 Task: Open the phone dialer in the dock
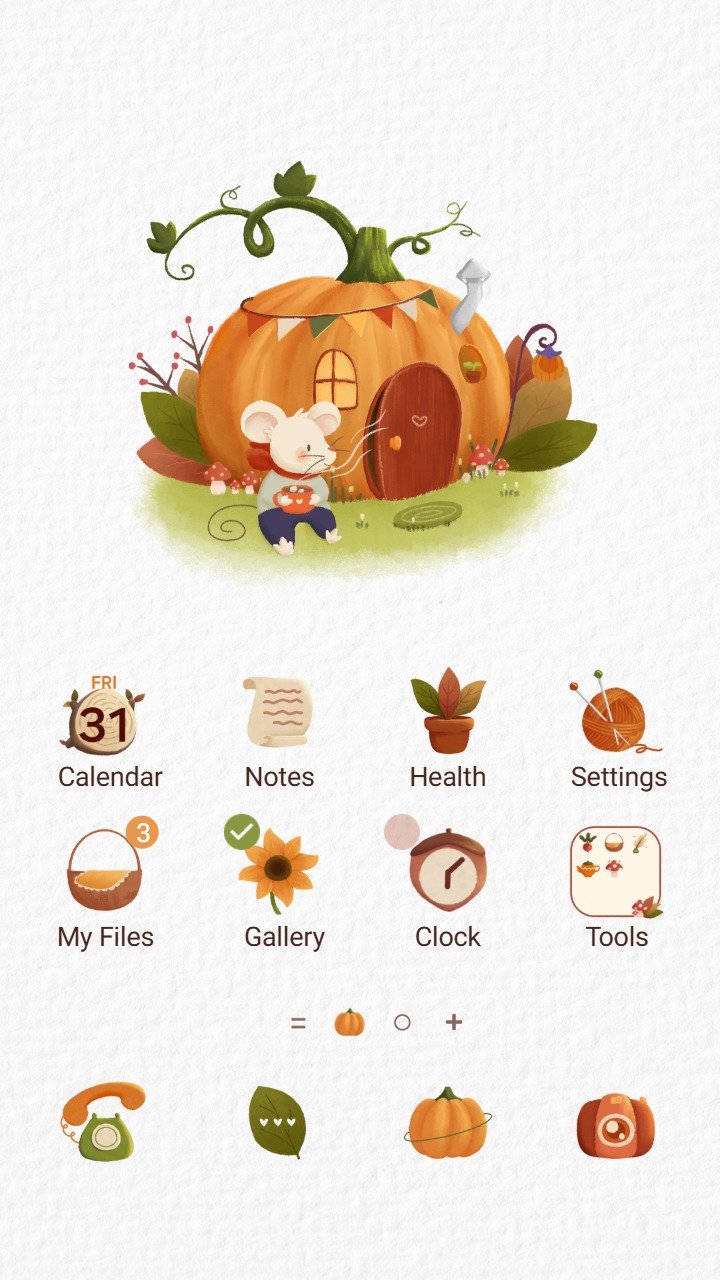103,1122
